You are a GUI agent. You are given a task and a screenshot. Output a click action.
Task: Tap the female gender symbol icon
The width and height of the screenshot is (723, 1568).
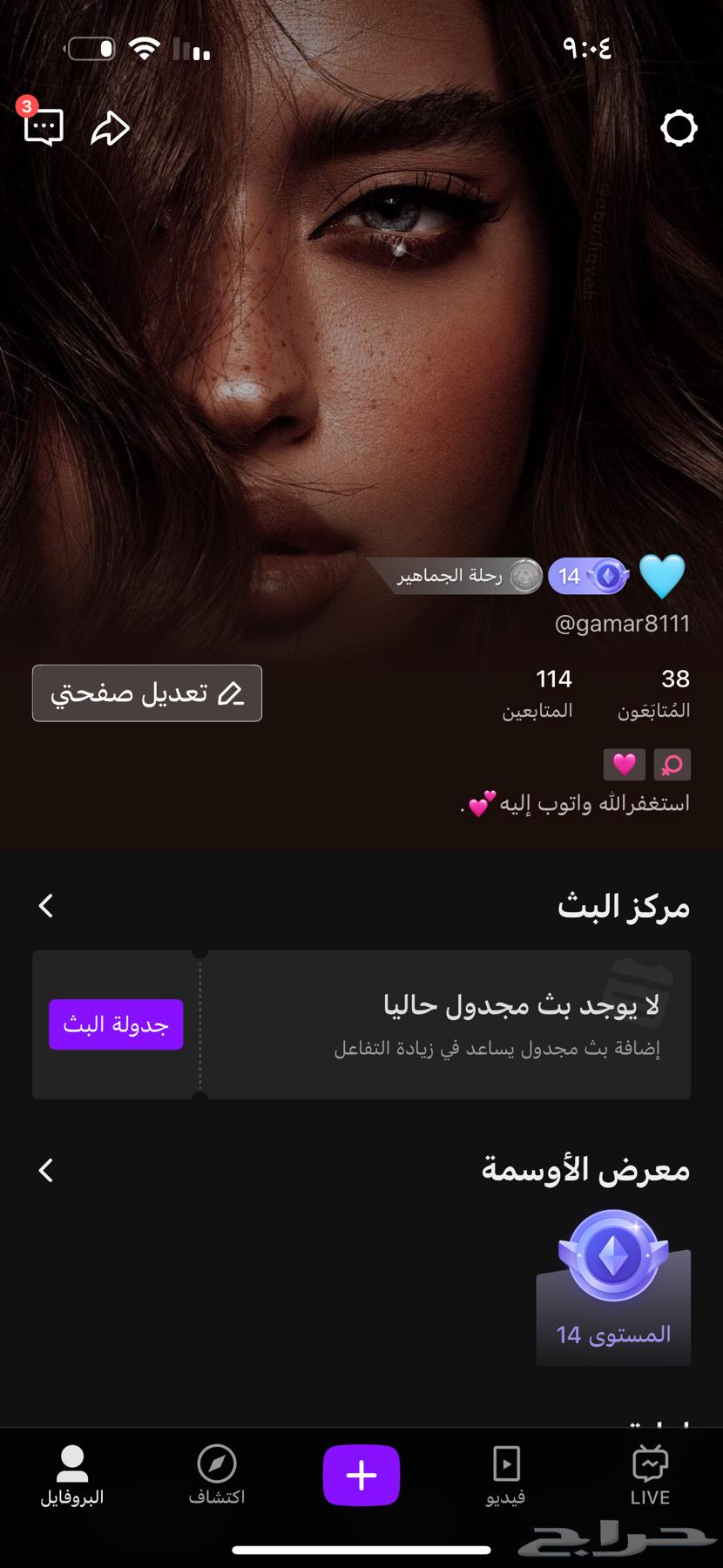tap(671, 764)
